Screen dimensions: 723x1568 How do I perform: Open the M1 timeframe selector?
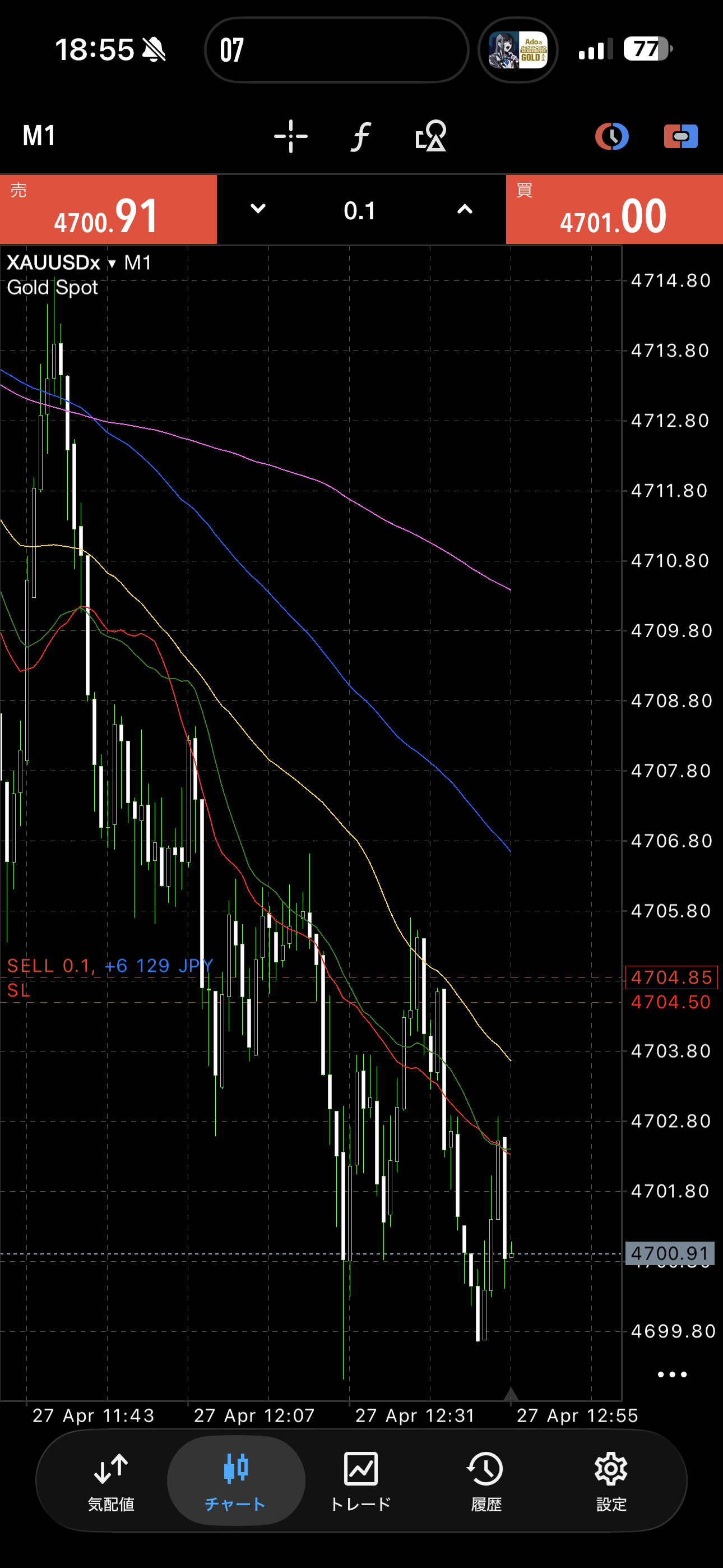pyautogui.click(x=40, y=135)
